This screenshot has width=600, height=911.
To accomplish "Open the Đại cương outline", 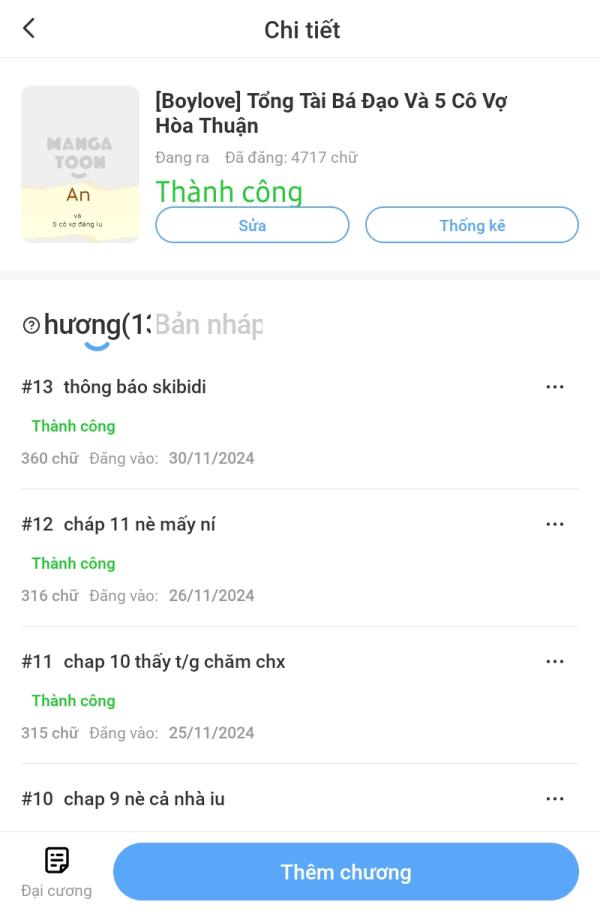I will [56, 870].
